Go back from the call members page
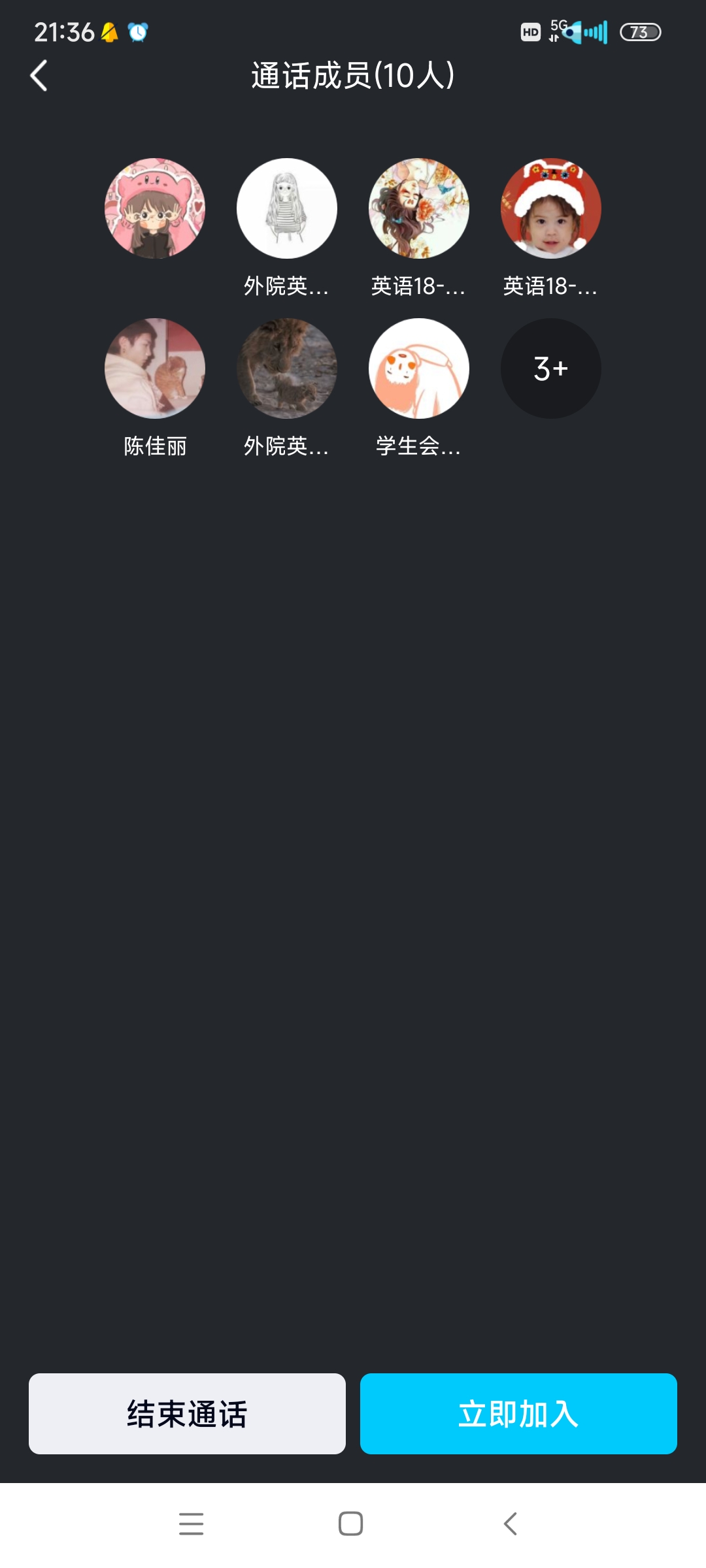 click(x=39, y=76)
